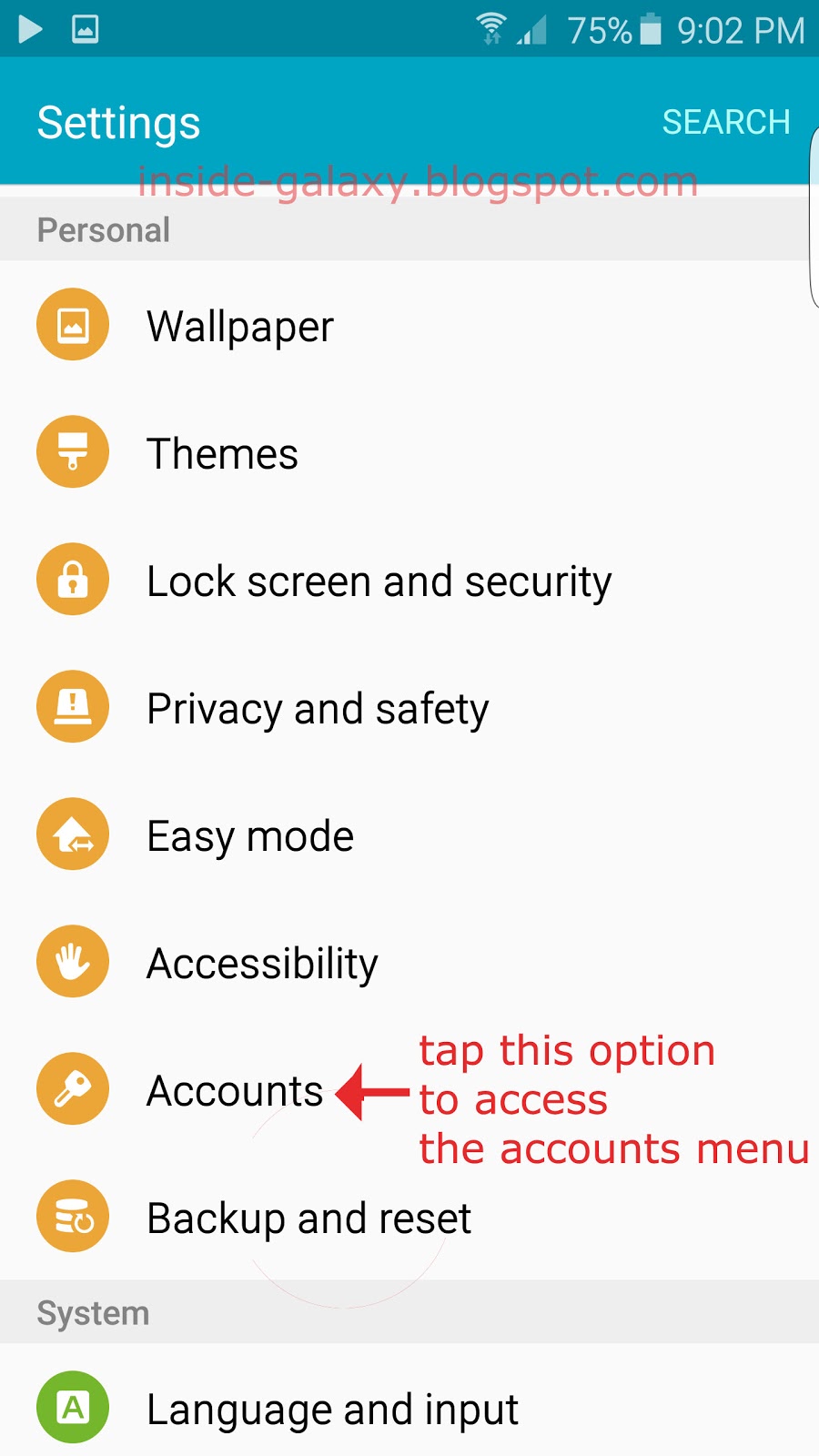Screen dimensions: 819x1456
Task: Tap the clock showing 9:02 PM
Action: (x=743, y=30)
